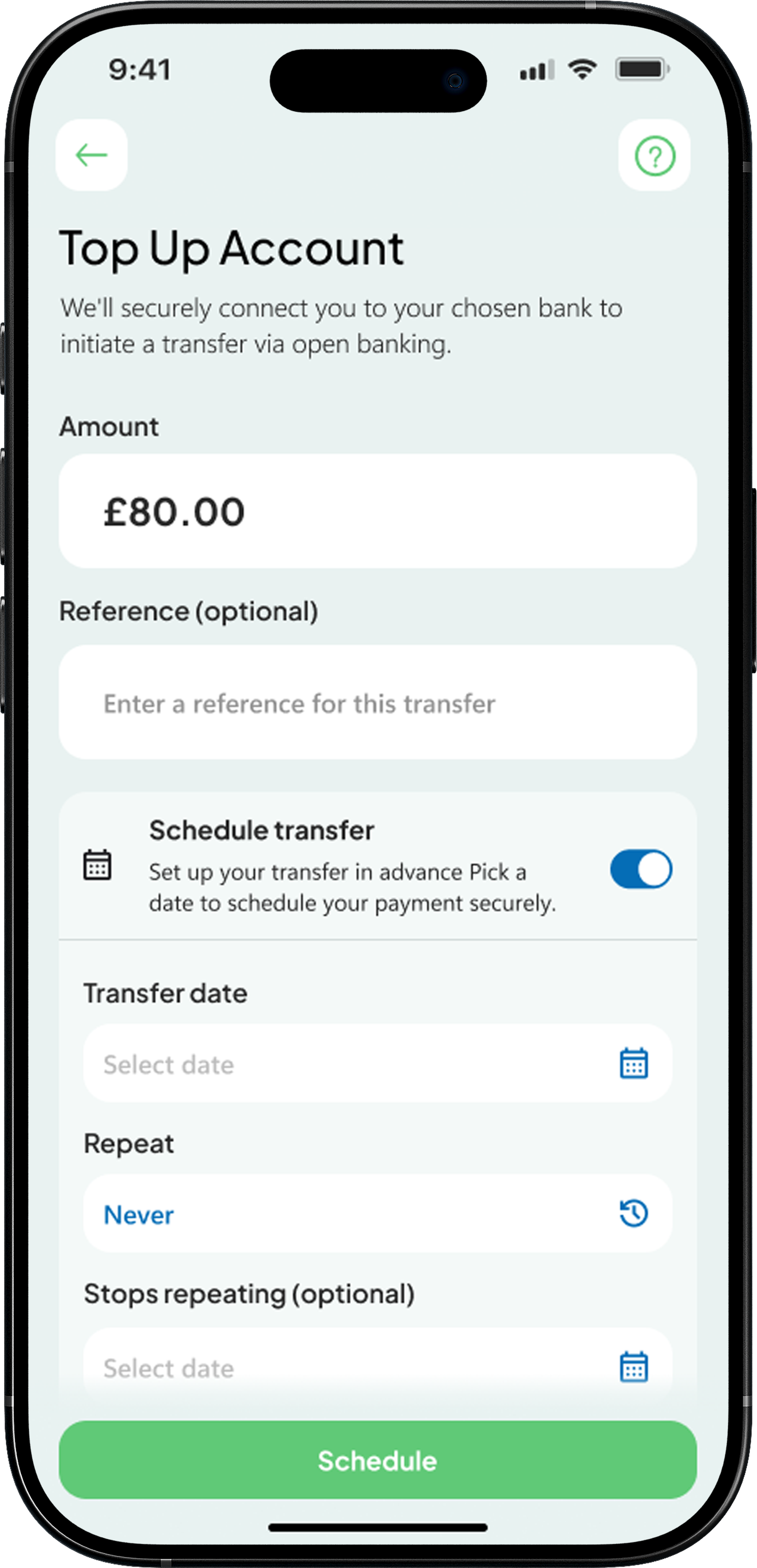Edit the £80.00 amount field

pos(377,511)
